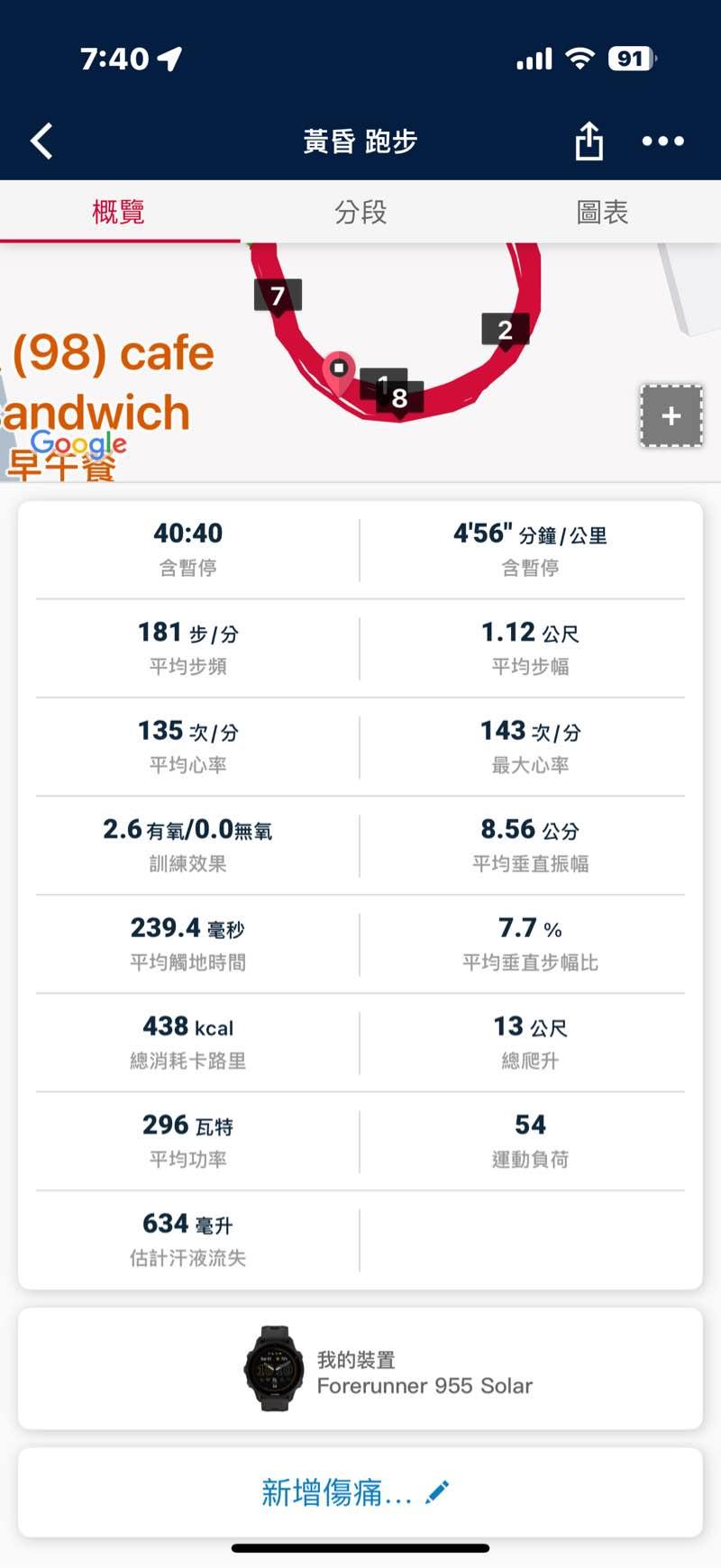Expand the map with plus button
721x1568 pixels.
coord(671,416)
